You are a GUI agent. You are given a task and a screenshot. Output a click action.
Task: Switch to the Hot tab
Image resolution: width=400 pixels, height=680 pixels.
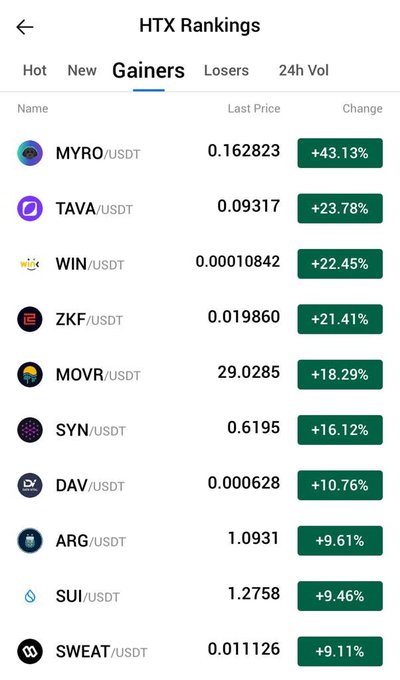pos(35,70)
